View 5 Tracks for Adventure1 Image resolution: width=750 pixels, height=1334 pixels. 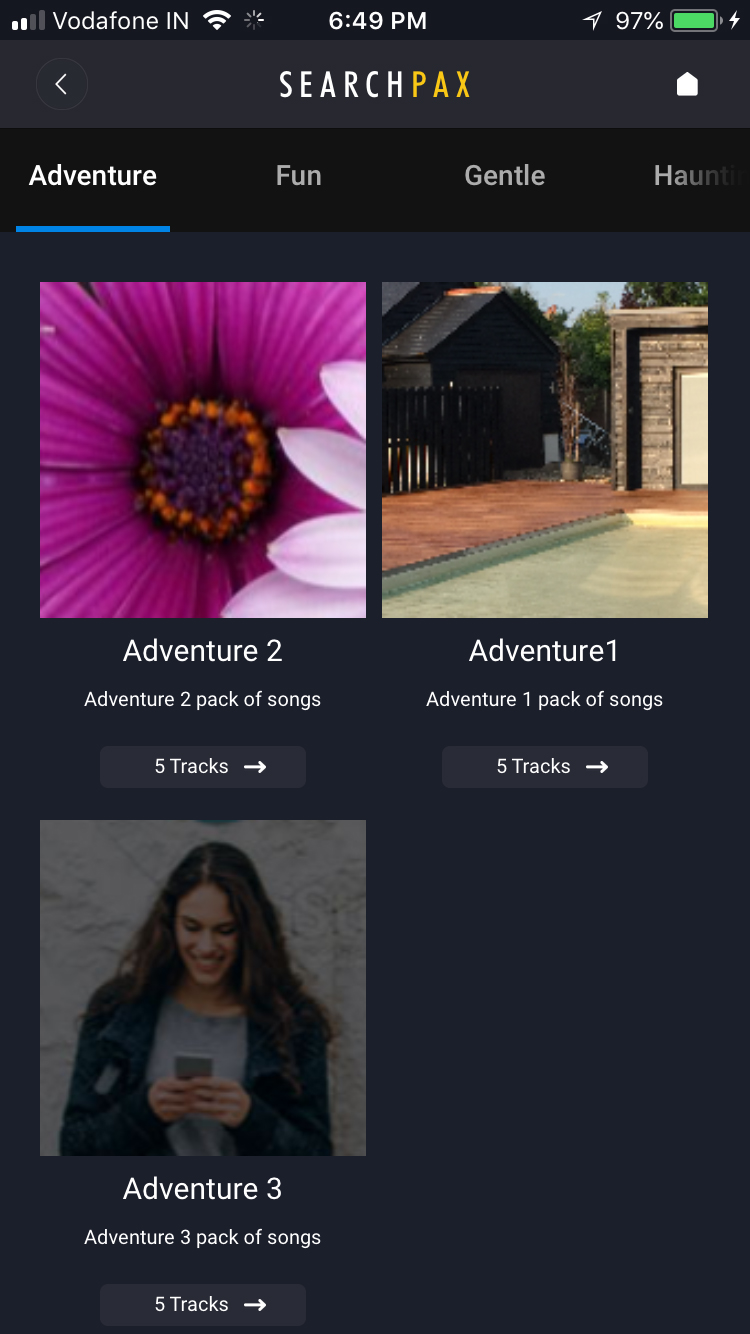[545, 767]
